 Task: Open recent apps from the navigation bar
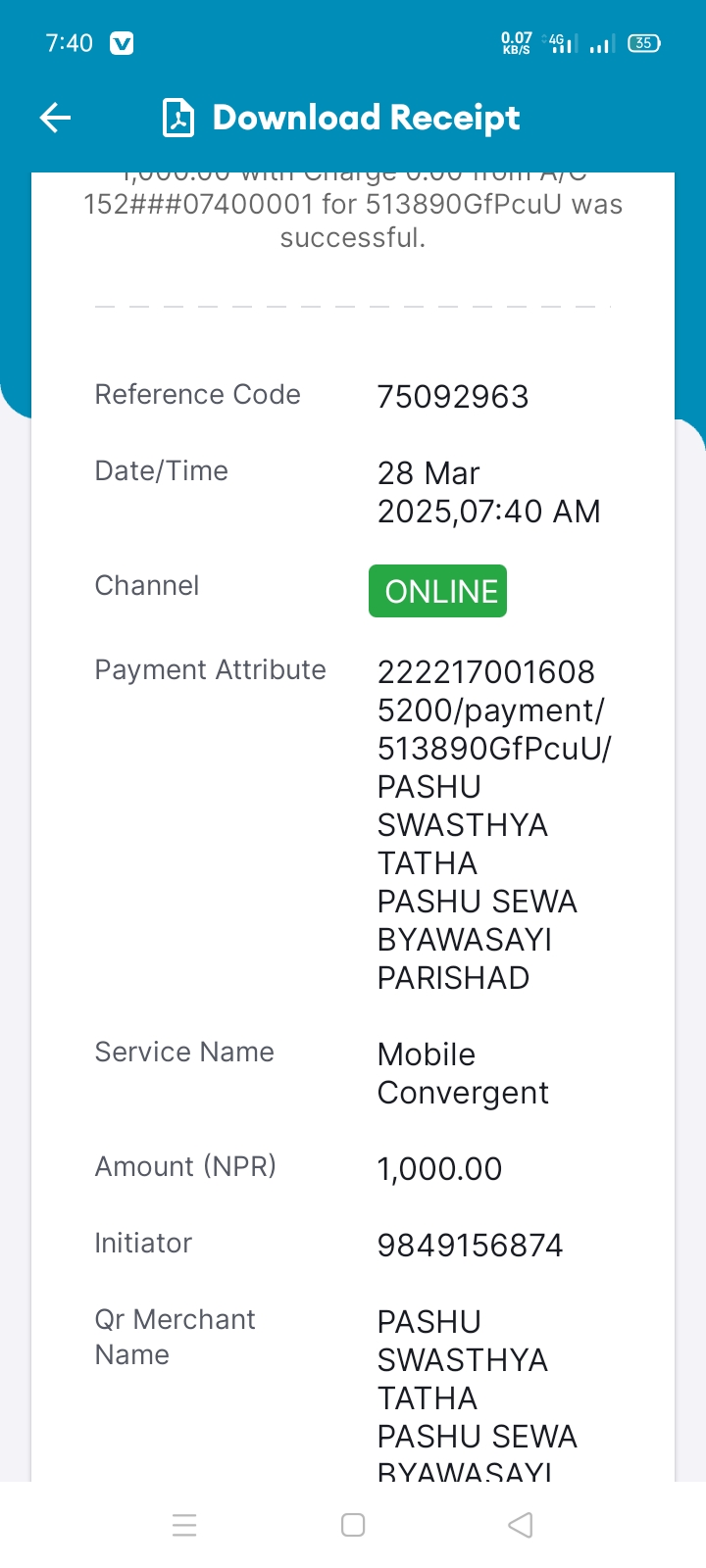click(184, 1525)
